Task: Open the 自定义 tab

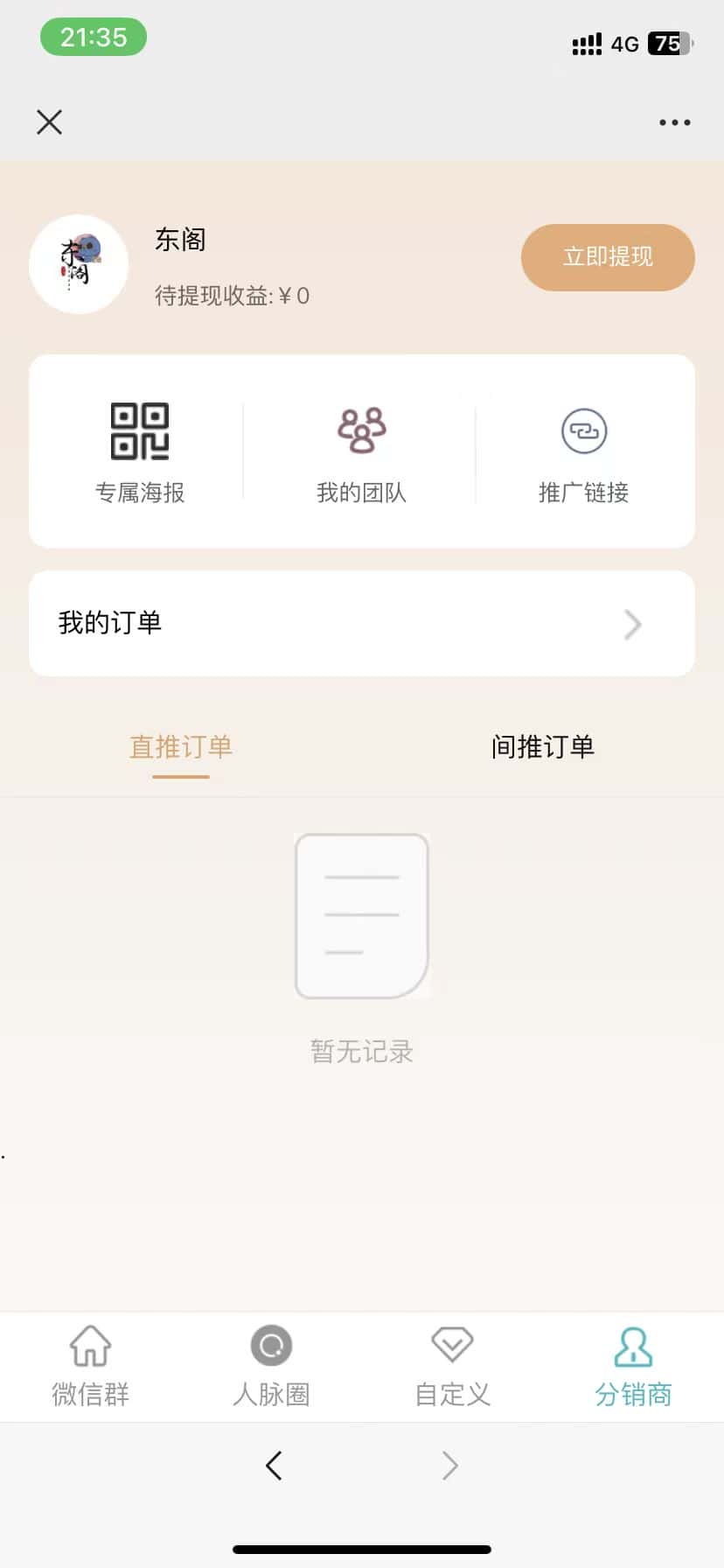Action: tap(452, 1366)
